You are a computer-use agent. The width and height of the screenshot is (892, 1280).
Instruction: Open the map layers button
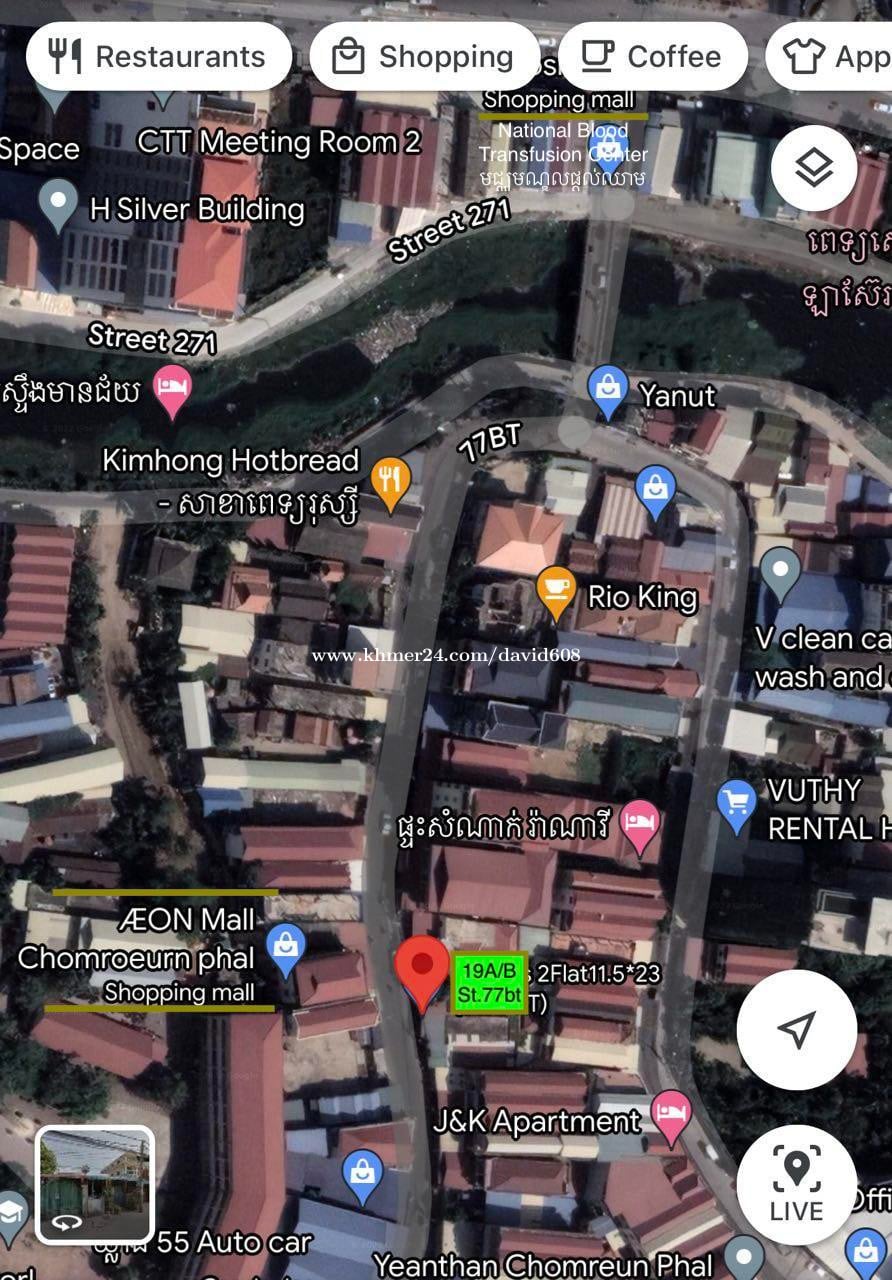click(x=814, y=168)
